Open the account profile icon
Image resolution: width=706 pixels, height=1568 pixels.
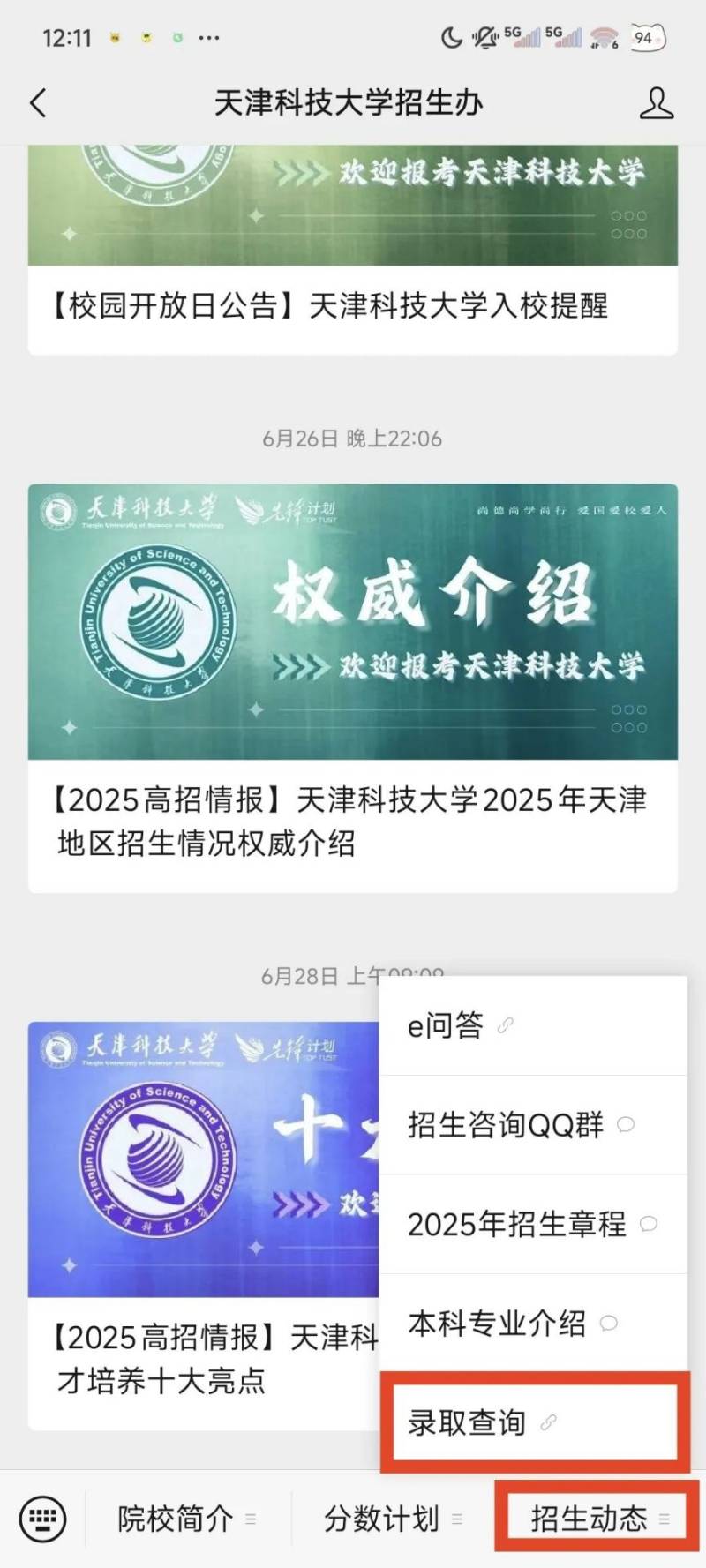(656, 103)
